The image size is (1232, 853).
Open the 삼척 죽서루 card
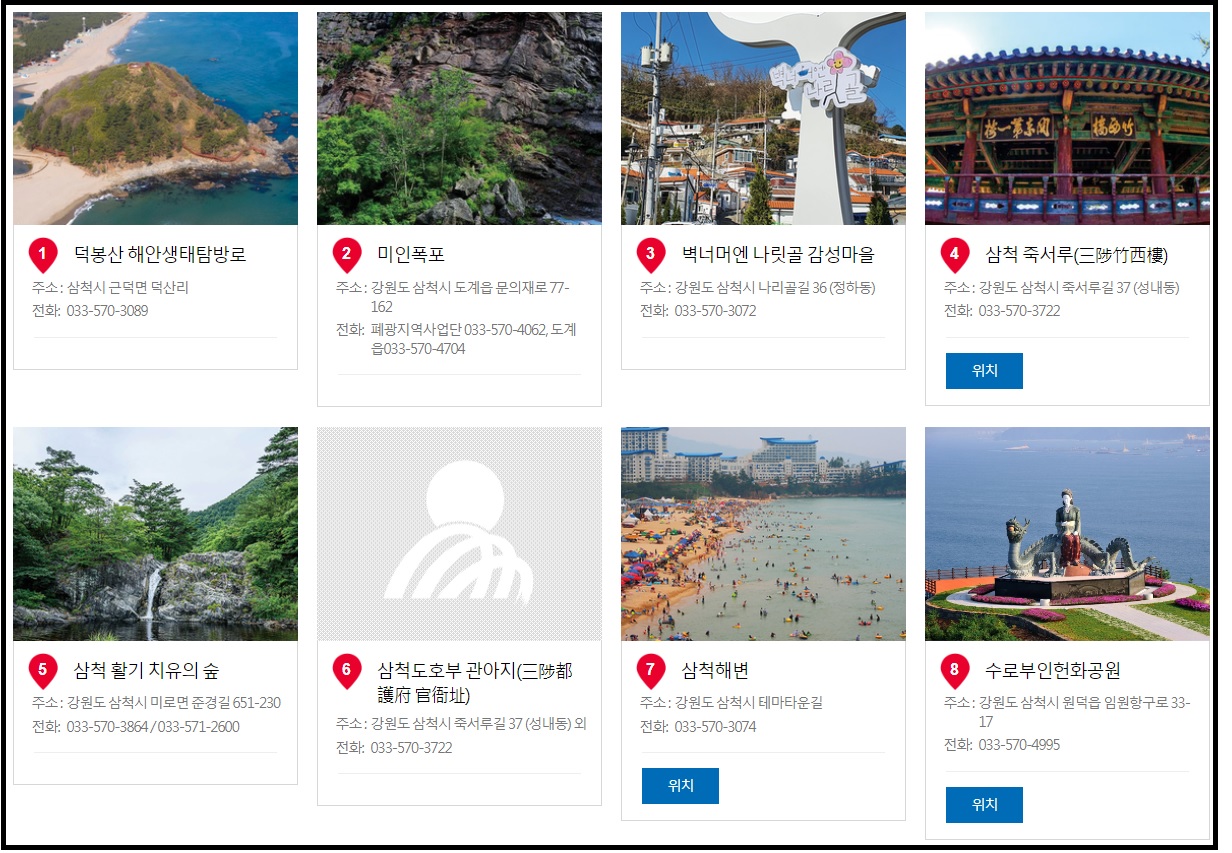coord(1076,254)
